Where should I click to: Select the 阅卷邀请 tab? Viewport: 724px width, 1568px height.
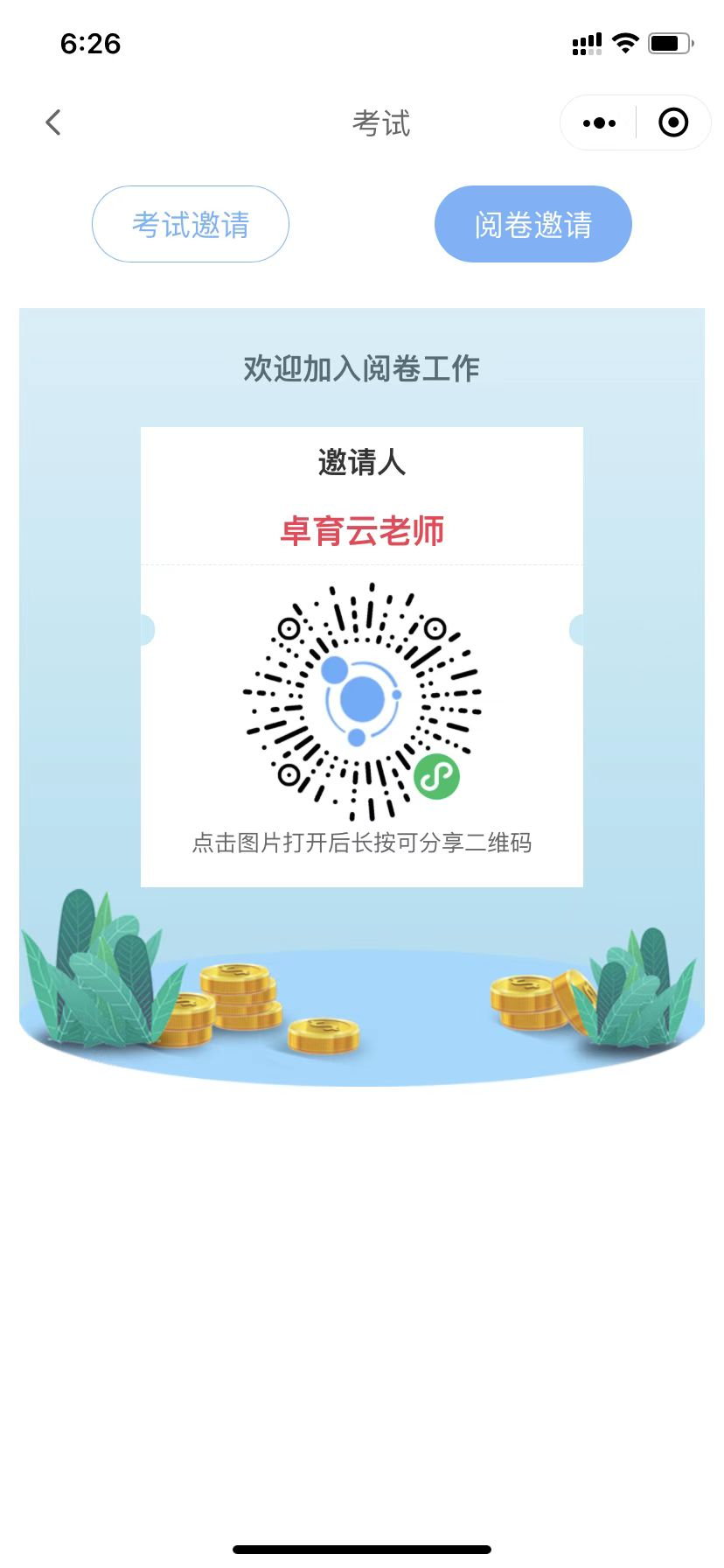pos(533,224)
